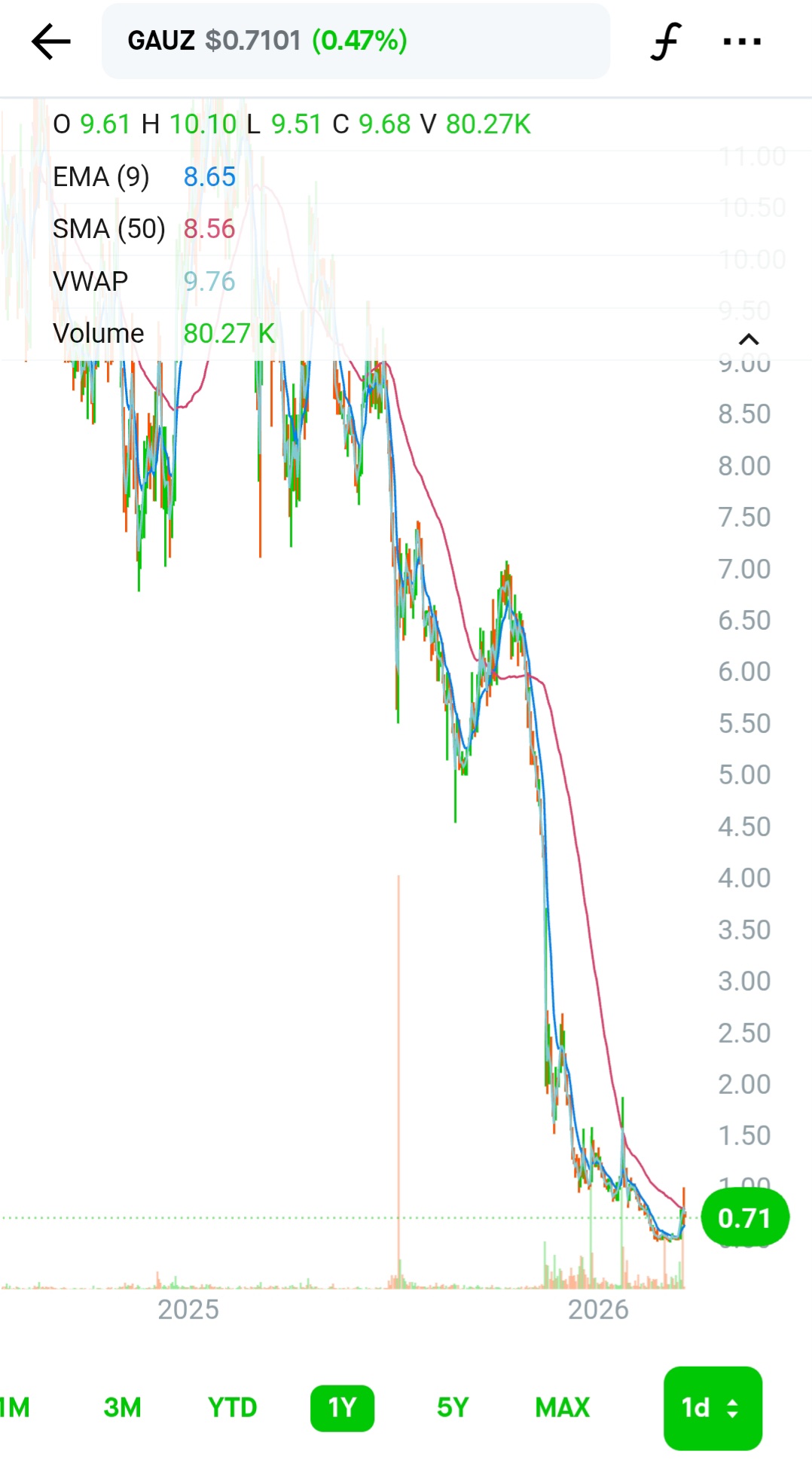812x1463 pixels.
Task: Open the GAUZ ticker search field
Action: (355, 41)
